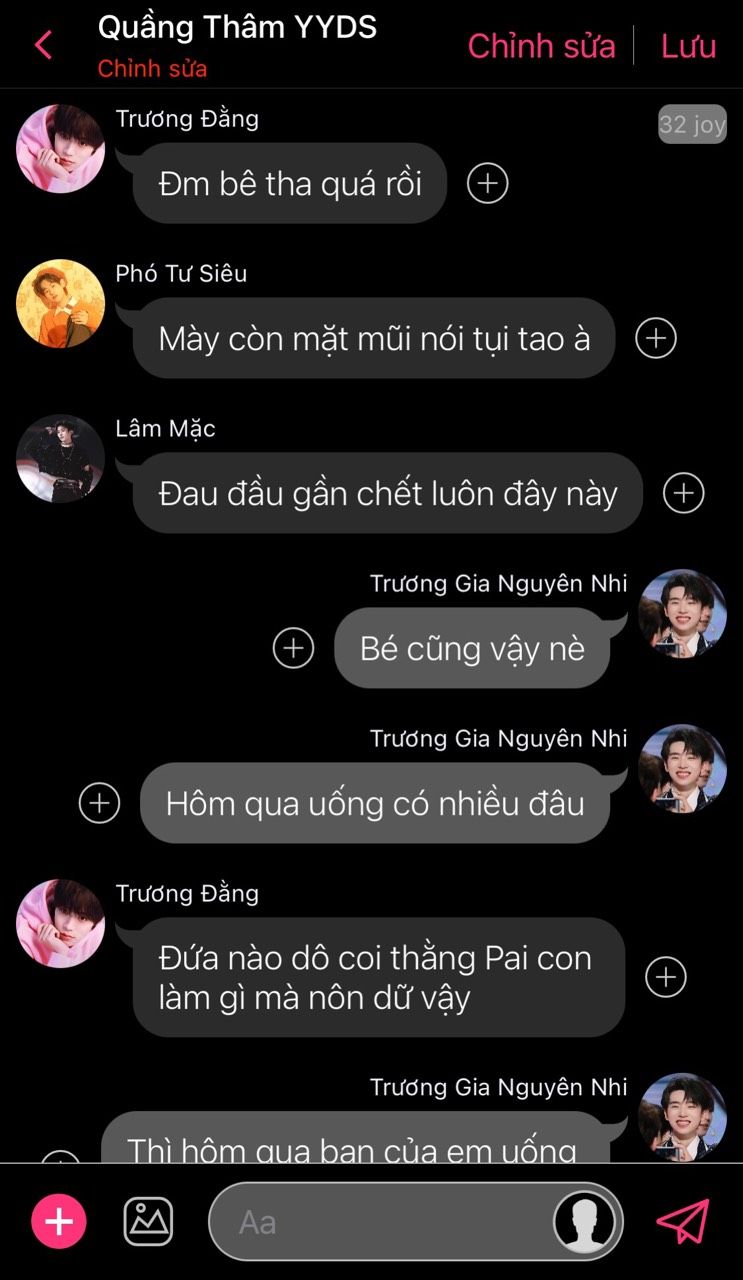Tap the plus beside "Đau đầu gần chết" message
This screenshot has height=1280, width=743.
(684, 493)
